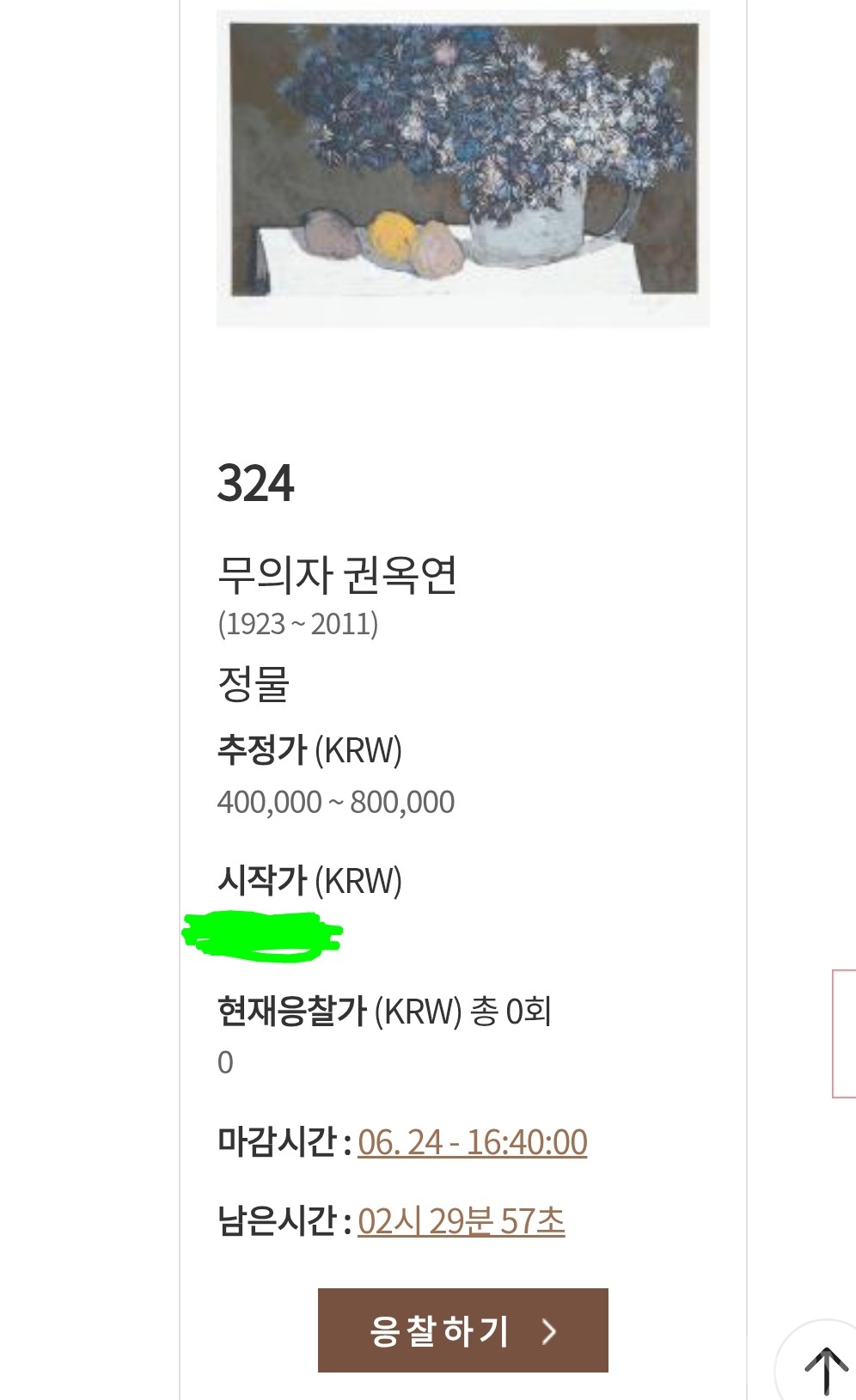The image size is (856, 1400).
Task: Tap the remaining time countdown link
Action: point(461,1221)
